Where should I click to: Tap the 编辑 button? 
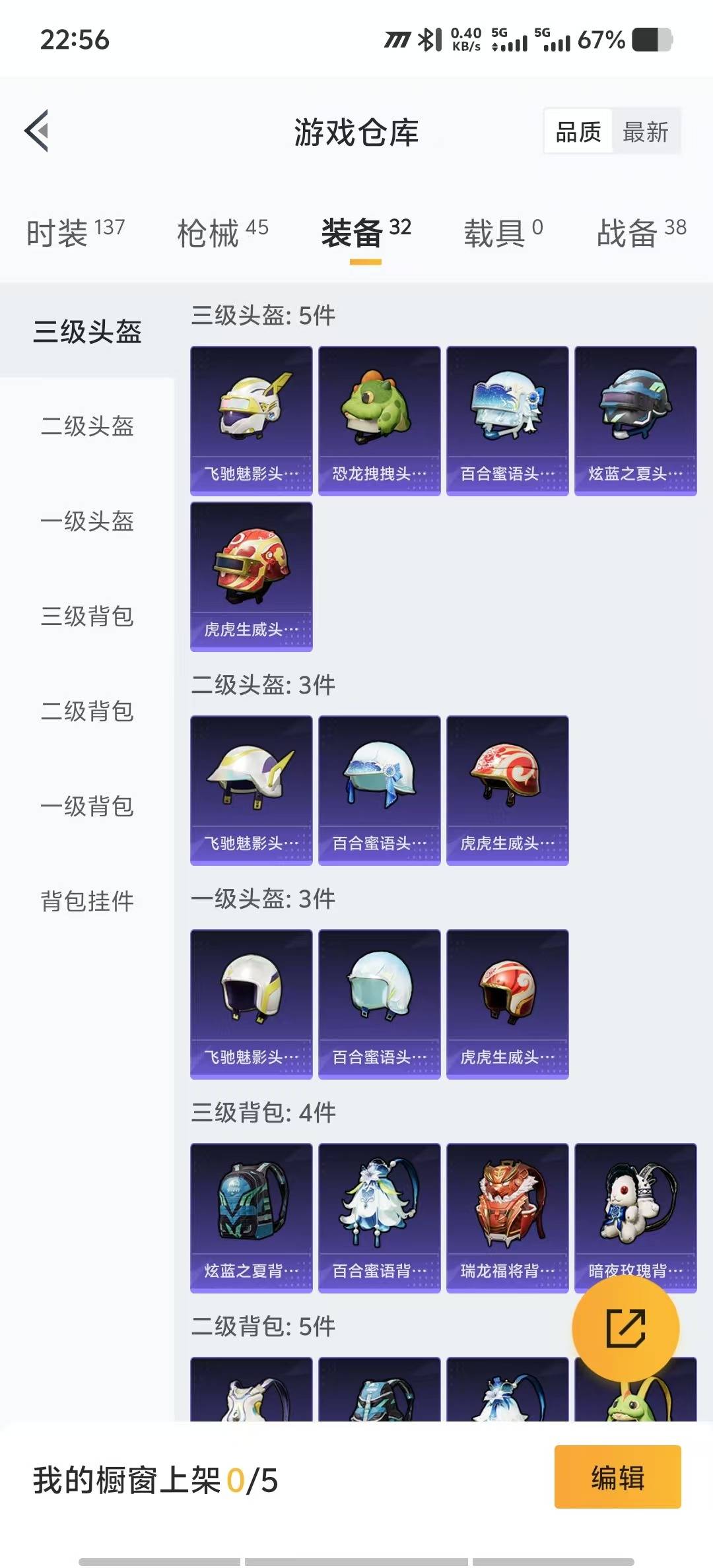click(x=617, y=1478)
